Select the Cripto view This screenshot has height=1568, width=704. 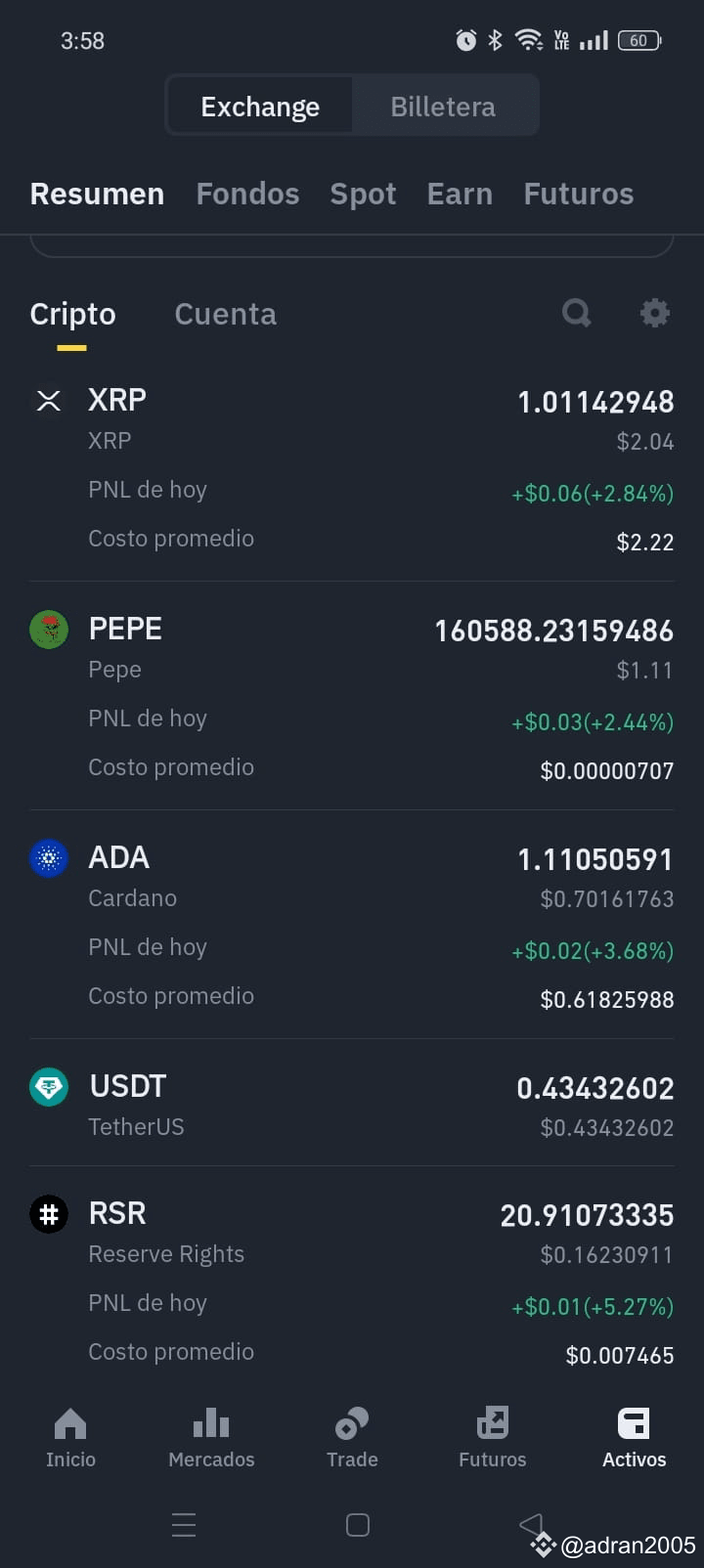(72, 314)
